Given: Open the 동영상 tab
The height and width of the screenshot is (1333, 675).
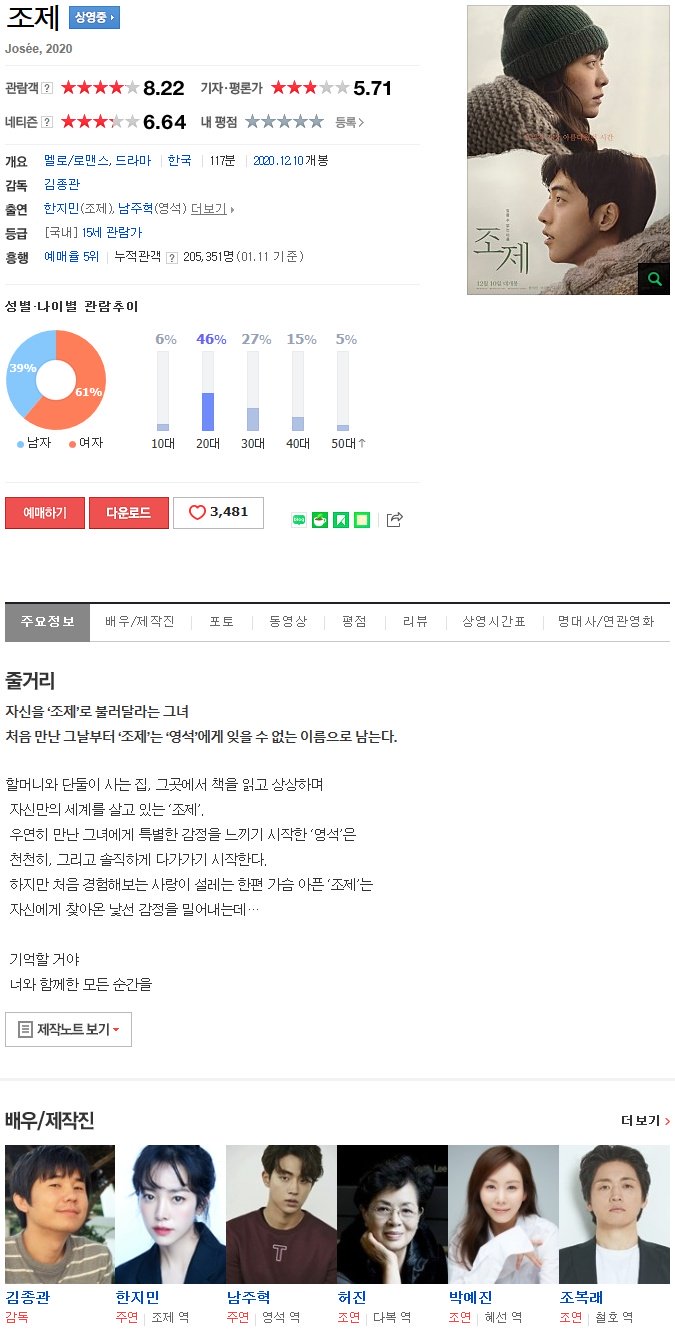Looking at the screenshot, I should [x=288, y=622].
